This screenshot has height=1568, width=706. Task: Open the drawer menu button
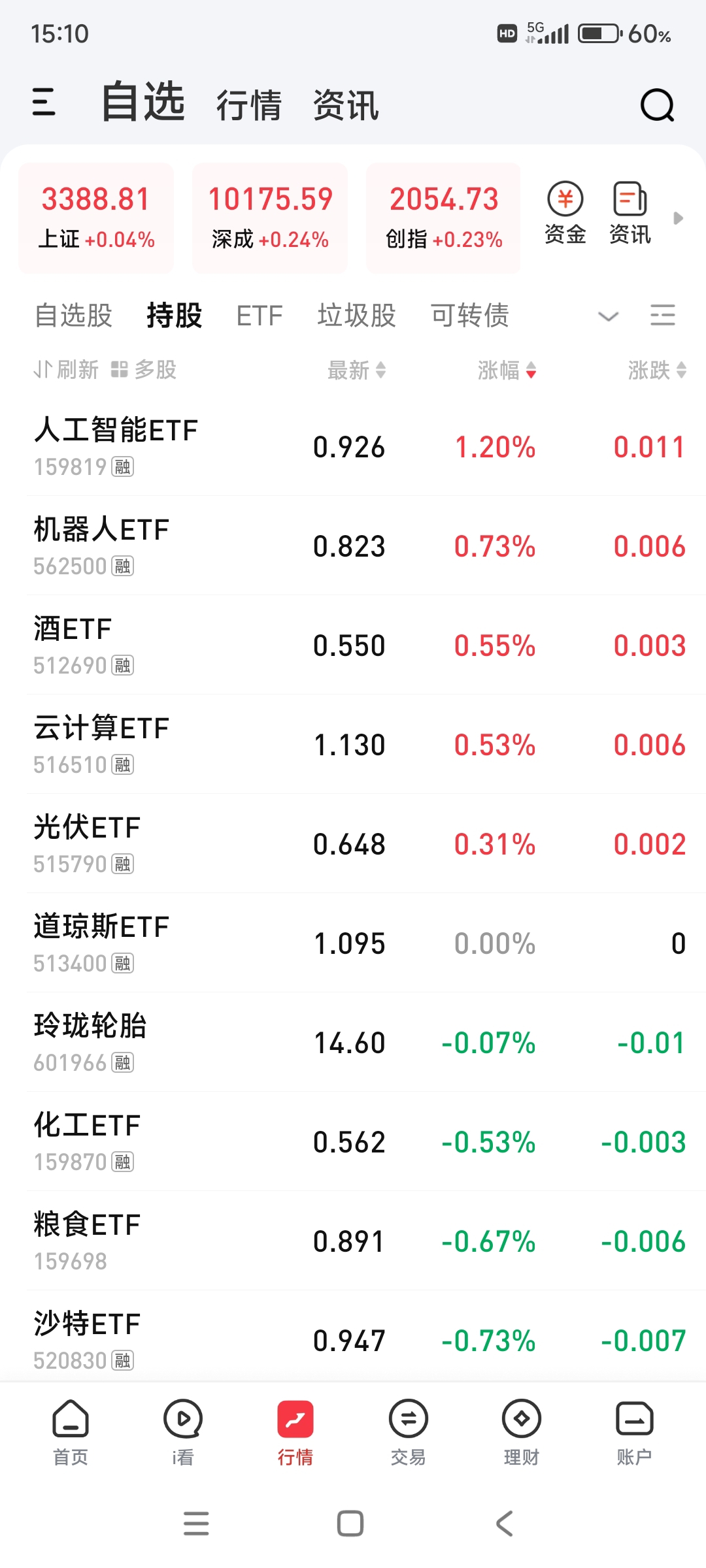44,103
